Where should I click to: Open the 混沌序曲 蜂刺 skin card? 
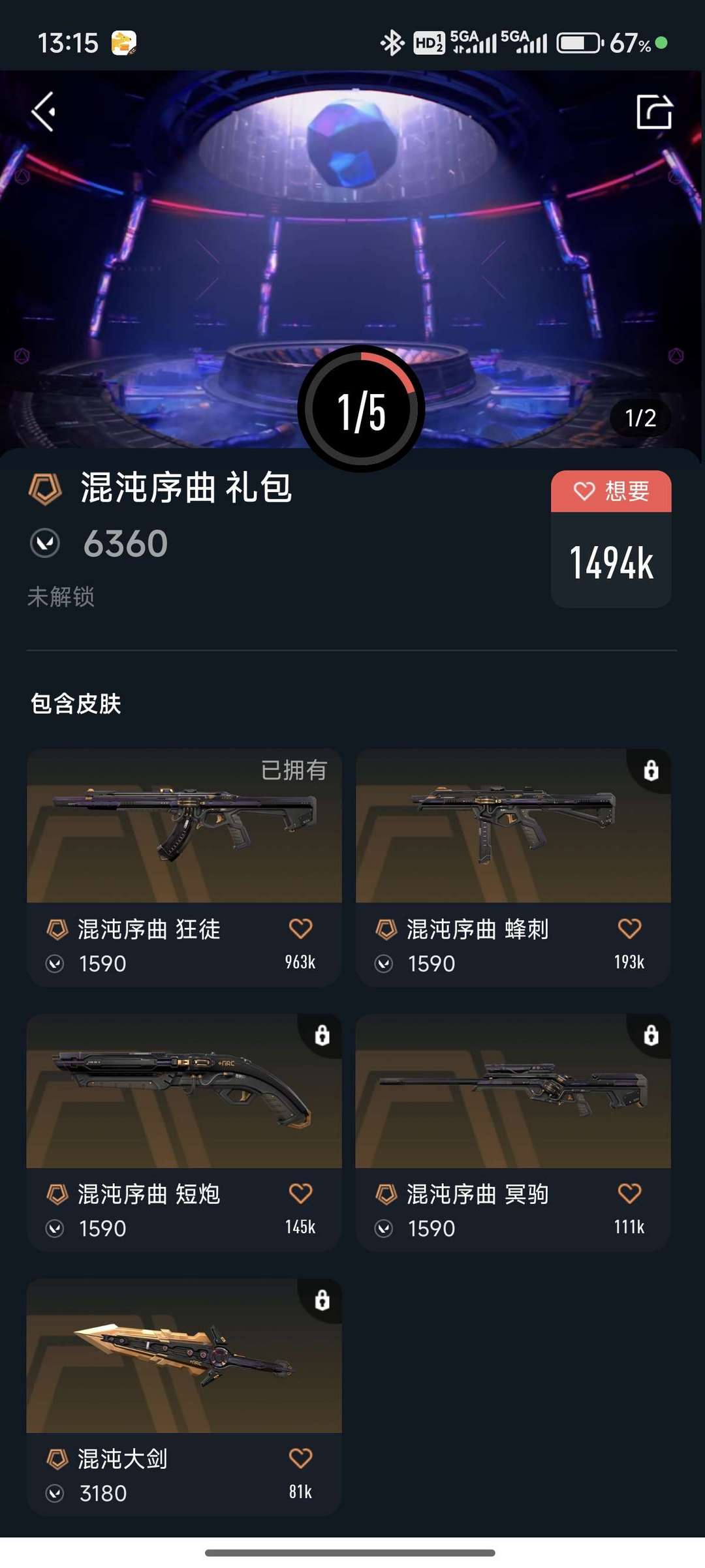point(513,867)
